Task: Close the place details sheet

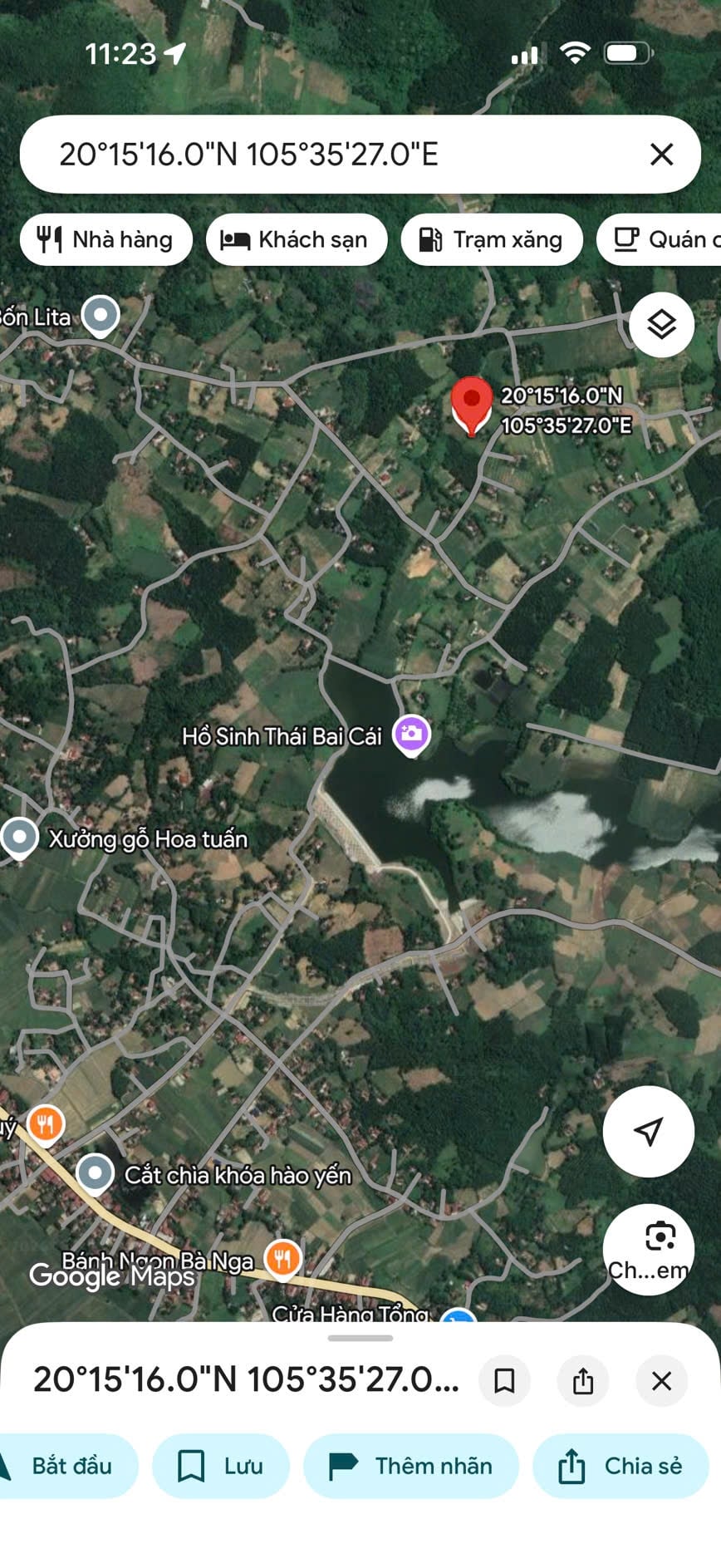Action: coord(661,1381)
